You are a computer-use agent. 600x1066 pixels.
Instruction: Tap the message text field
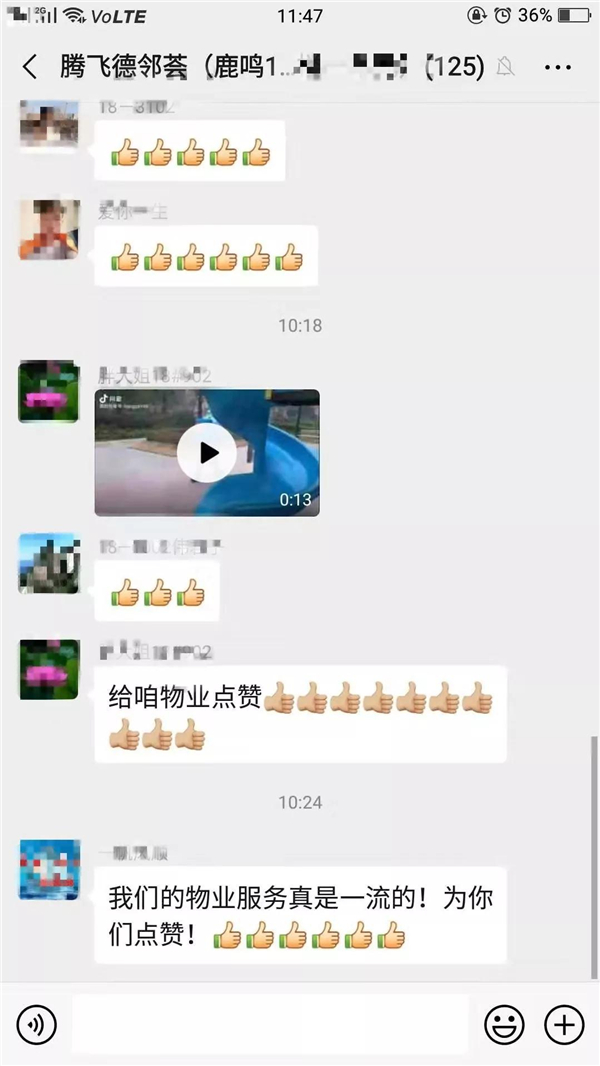(270, 1024)
